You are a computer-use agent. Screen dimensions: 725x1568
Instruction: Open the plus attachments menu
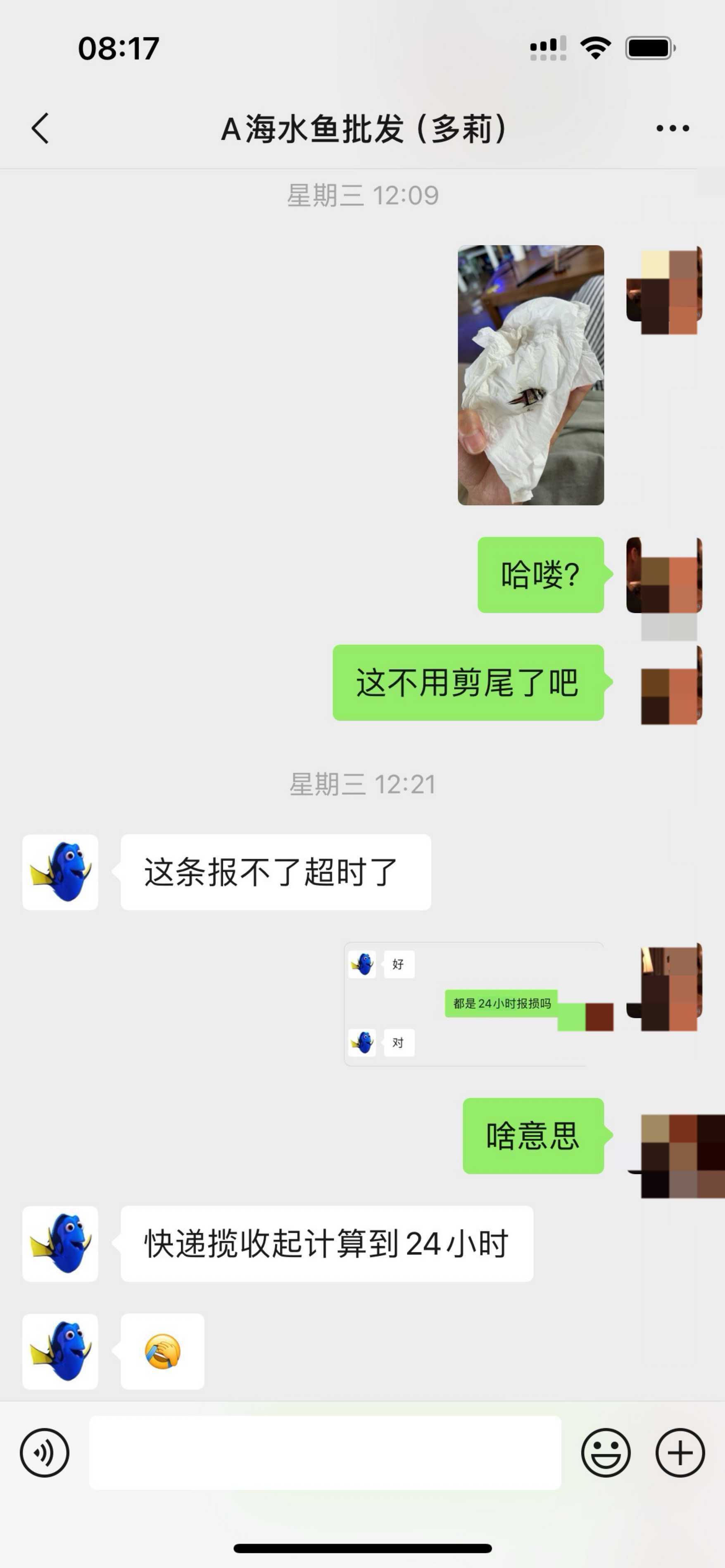(680, 1453)
